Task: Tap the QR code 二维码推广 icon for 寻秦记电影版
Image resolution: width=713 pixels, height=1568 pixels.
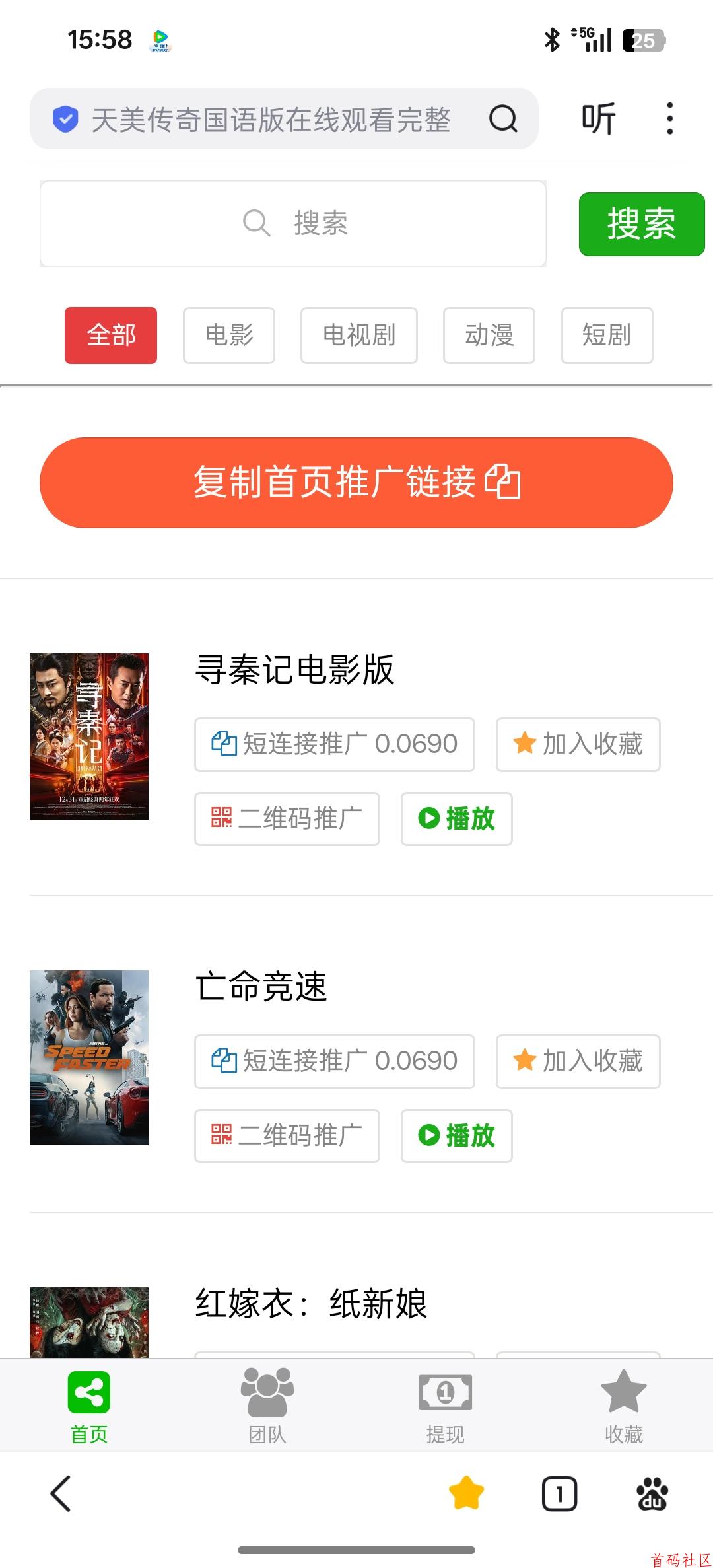Action: click(x=222, y=818)
